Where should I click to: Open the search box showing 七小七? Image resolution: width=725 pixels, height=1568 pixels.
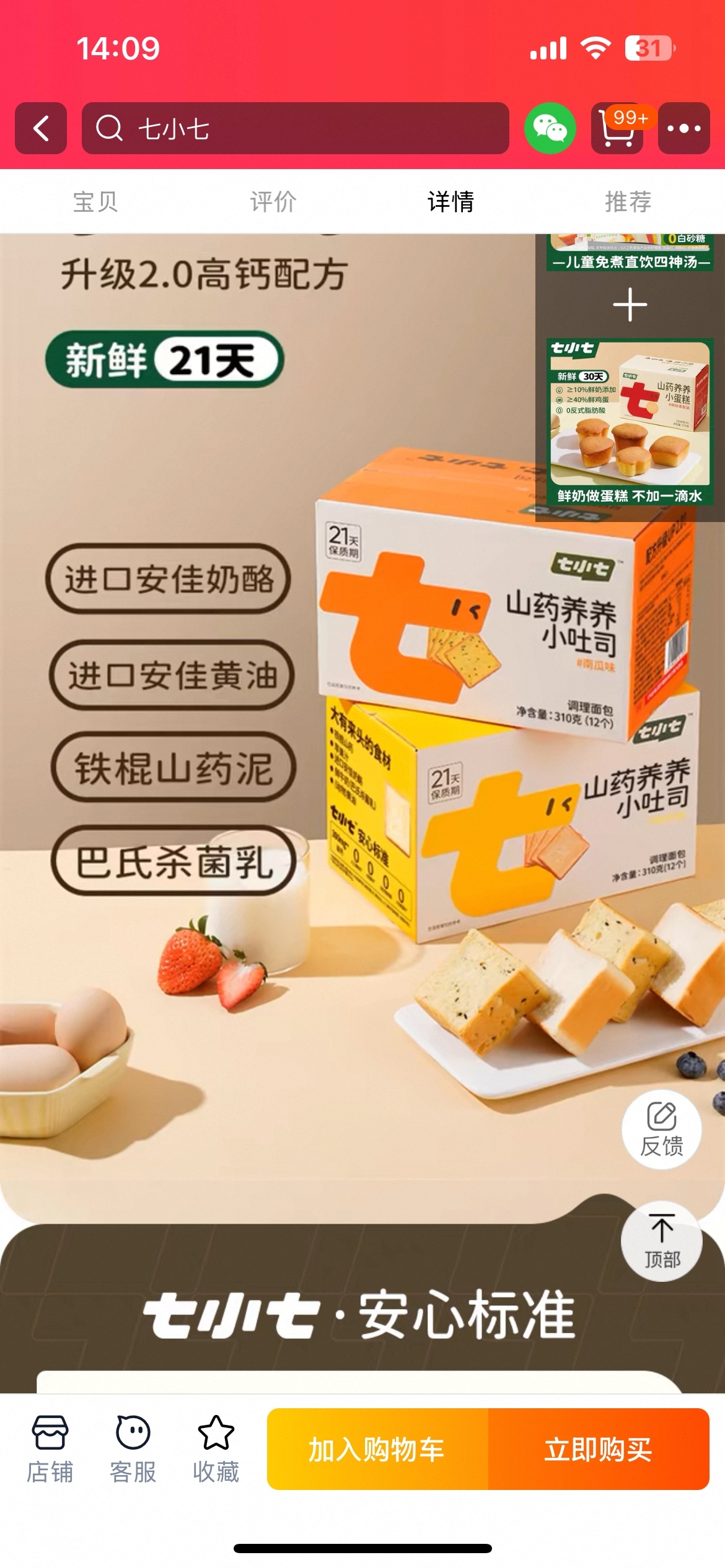[295, 128]
